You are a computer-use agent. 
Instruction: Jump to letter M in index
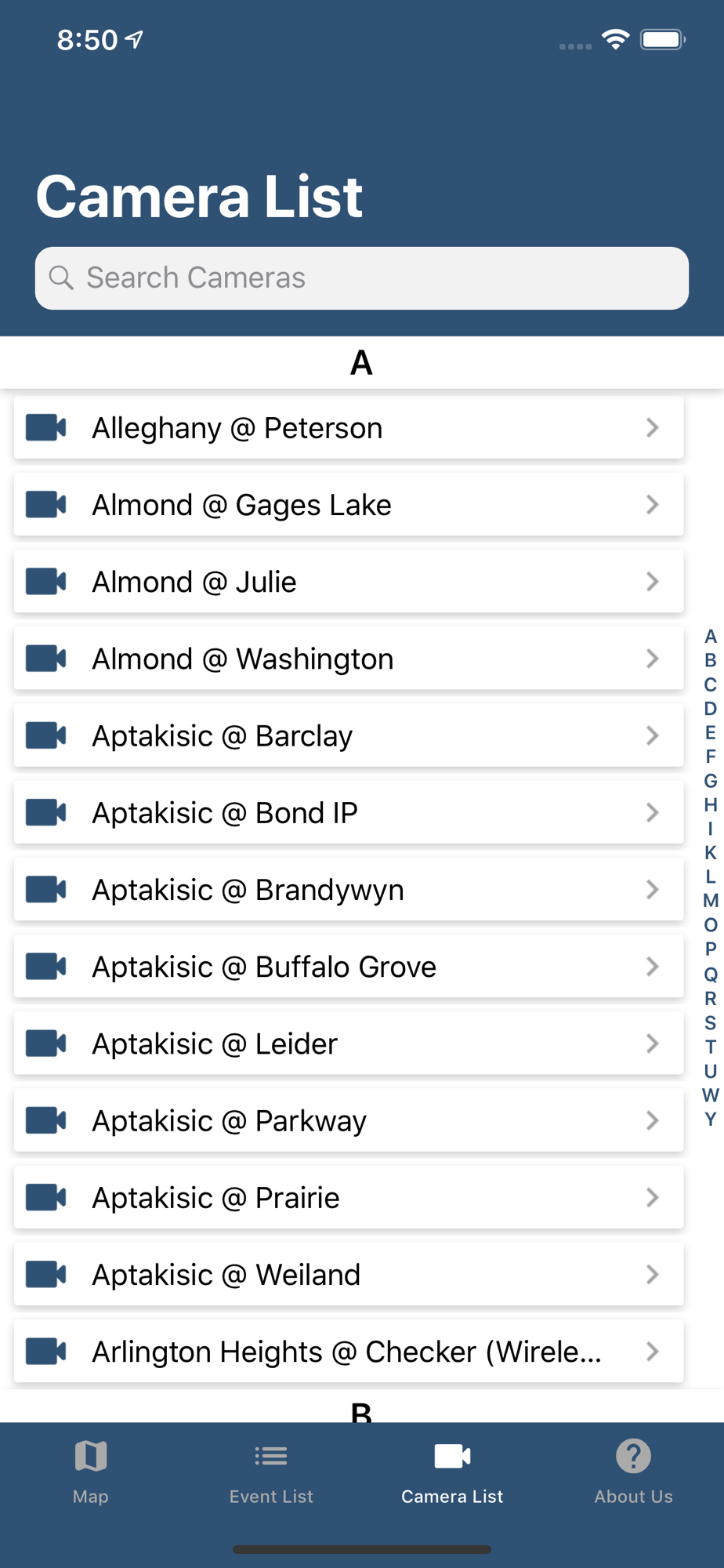[x=711, y=901]
